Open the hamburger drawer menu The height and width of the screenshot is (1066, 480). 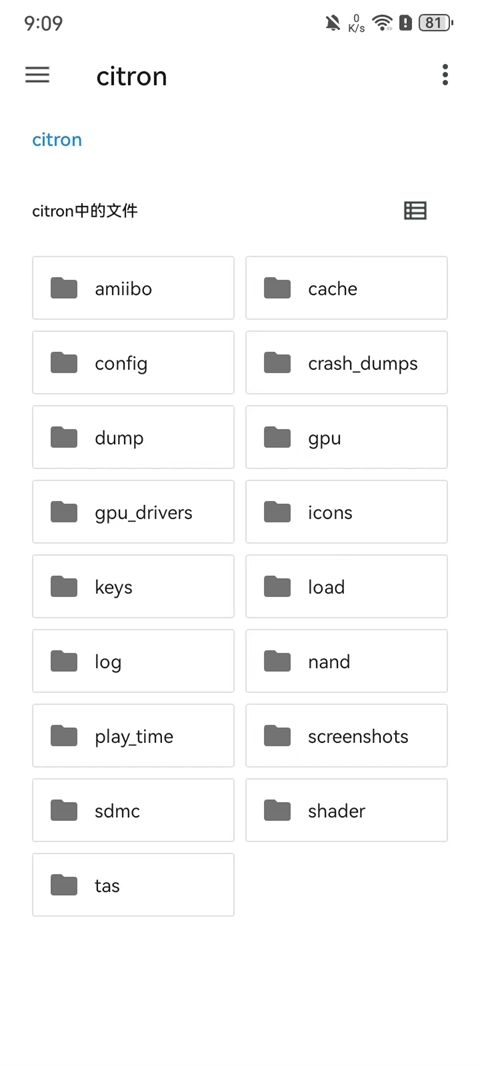click(x=37, y=75)
